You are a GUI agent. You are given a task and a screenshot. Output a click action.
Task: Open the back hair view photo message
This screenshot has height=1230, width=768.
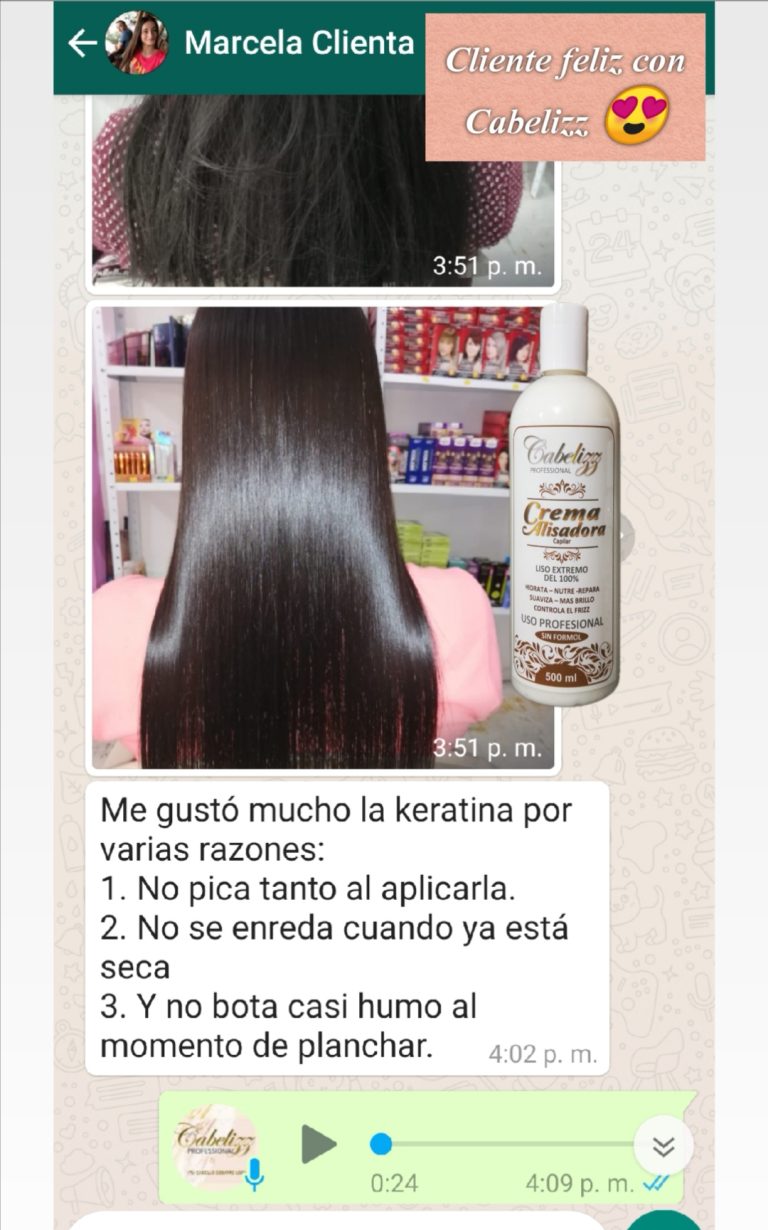click(300, 530)
